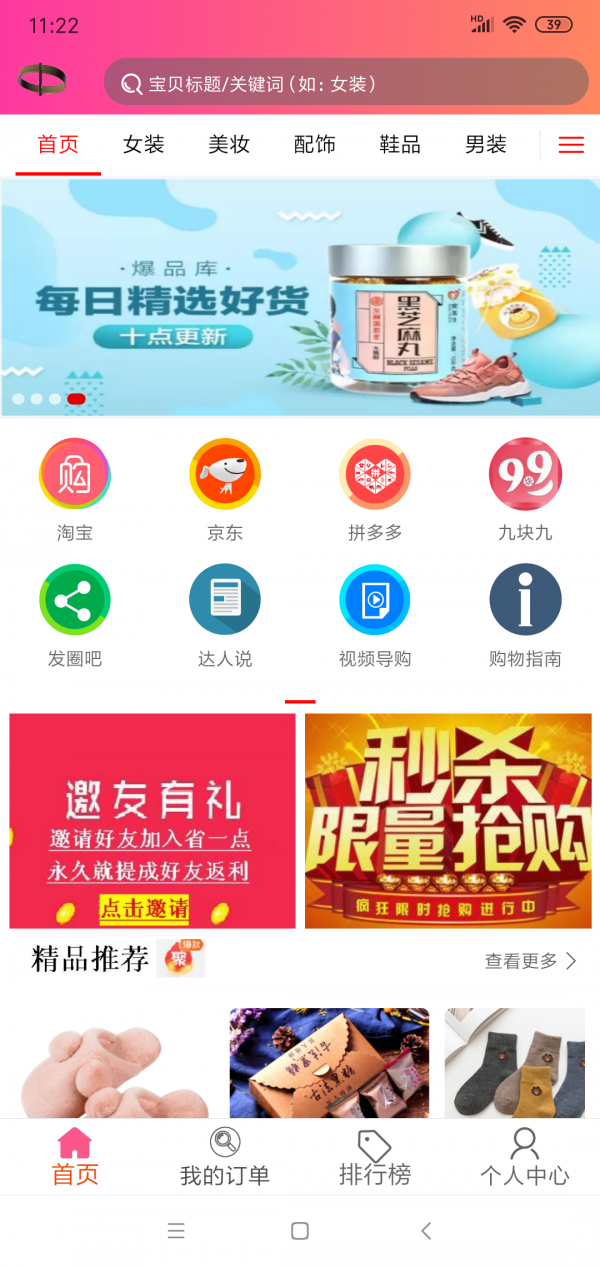Switch to the 我的订单 tab
Viewport: 600px width, 1267px height.
click(225, 1157)
